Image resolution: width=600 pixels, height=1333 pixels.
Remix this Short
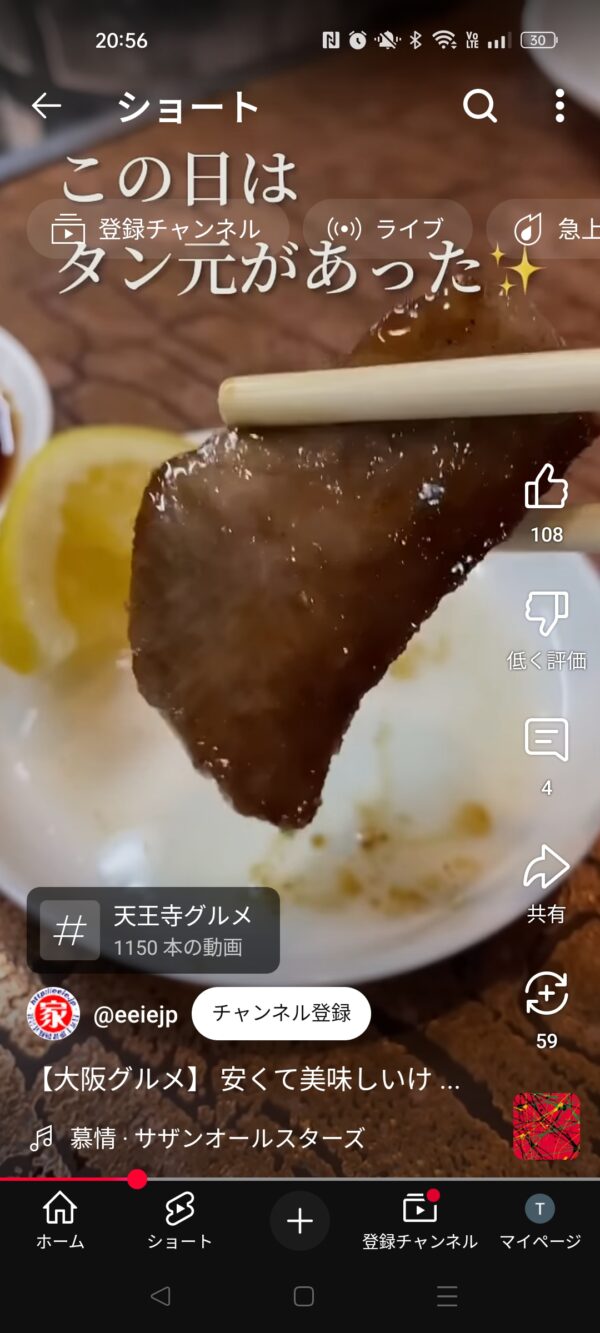pos(546,994)
